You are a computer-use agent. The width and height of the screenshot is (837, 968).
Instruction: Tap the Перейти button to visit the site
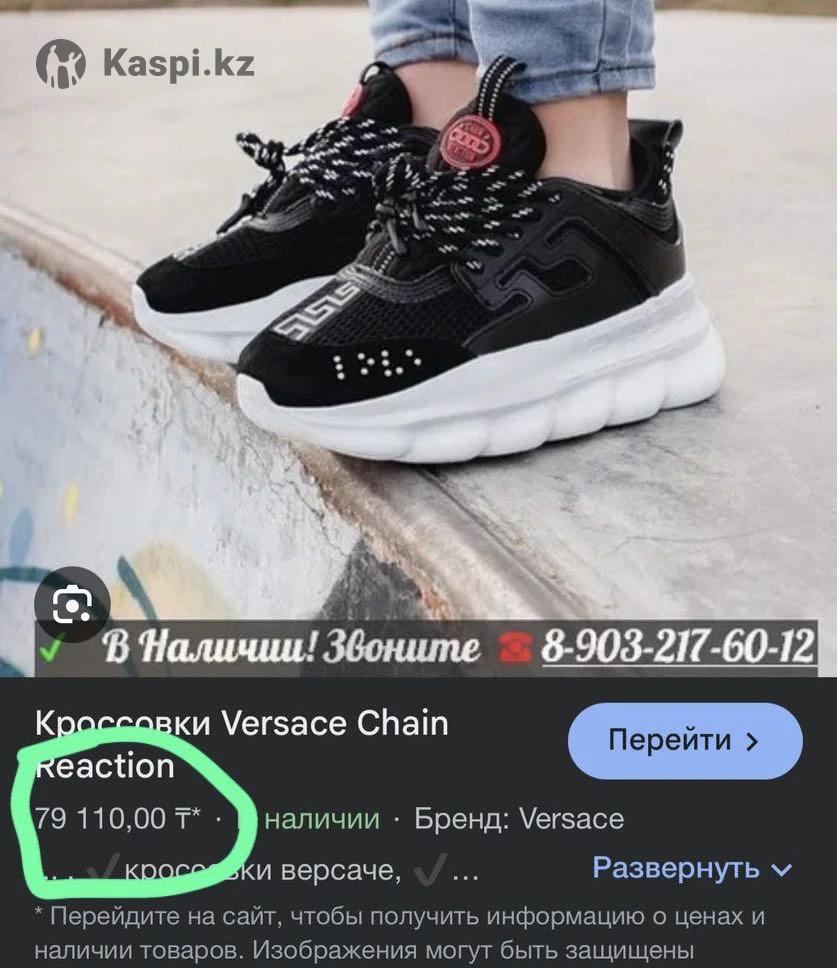pos(685,741)
